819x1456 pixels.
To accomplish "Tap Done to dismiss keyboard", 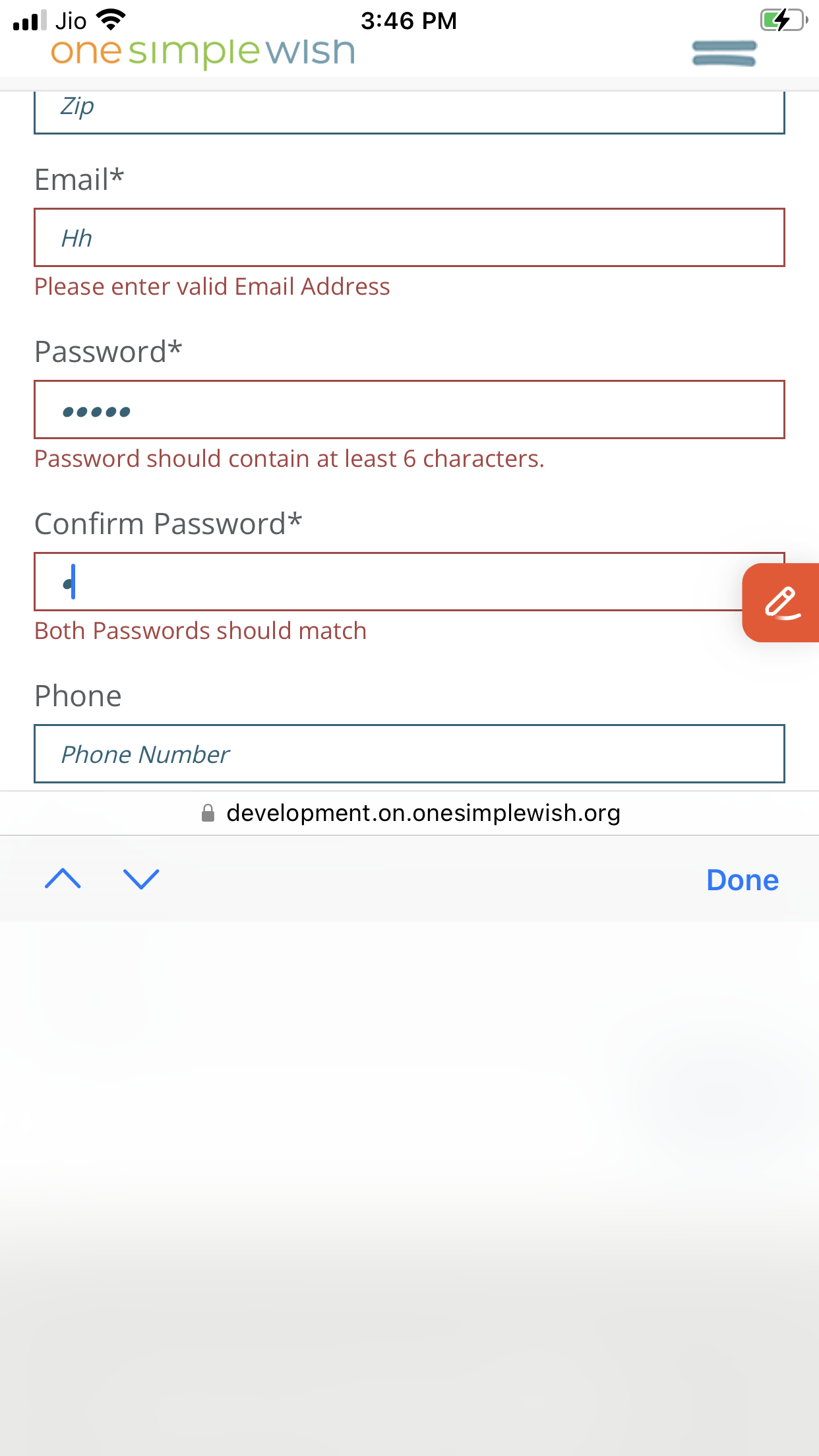I will (742, 880).
